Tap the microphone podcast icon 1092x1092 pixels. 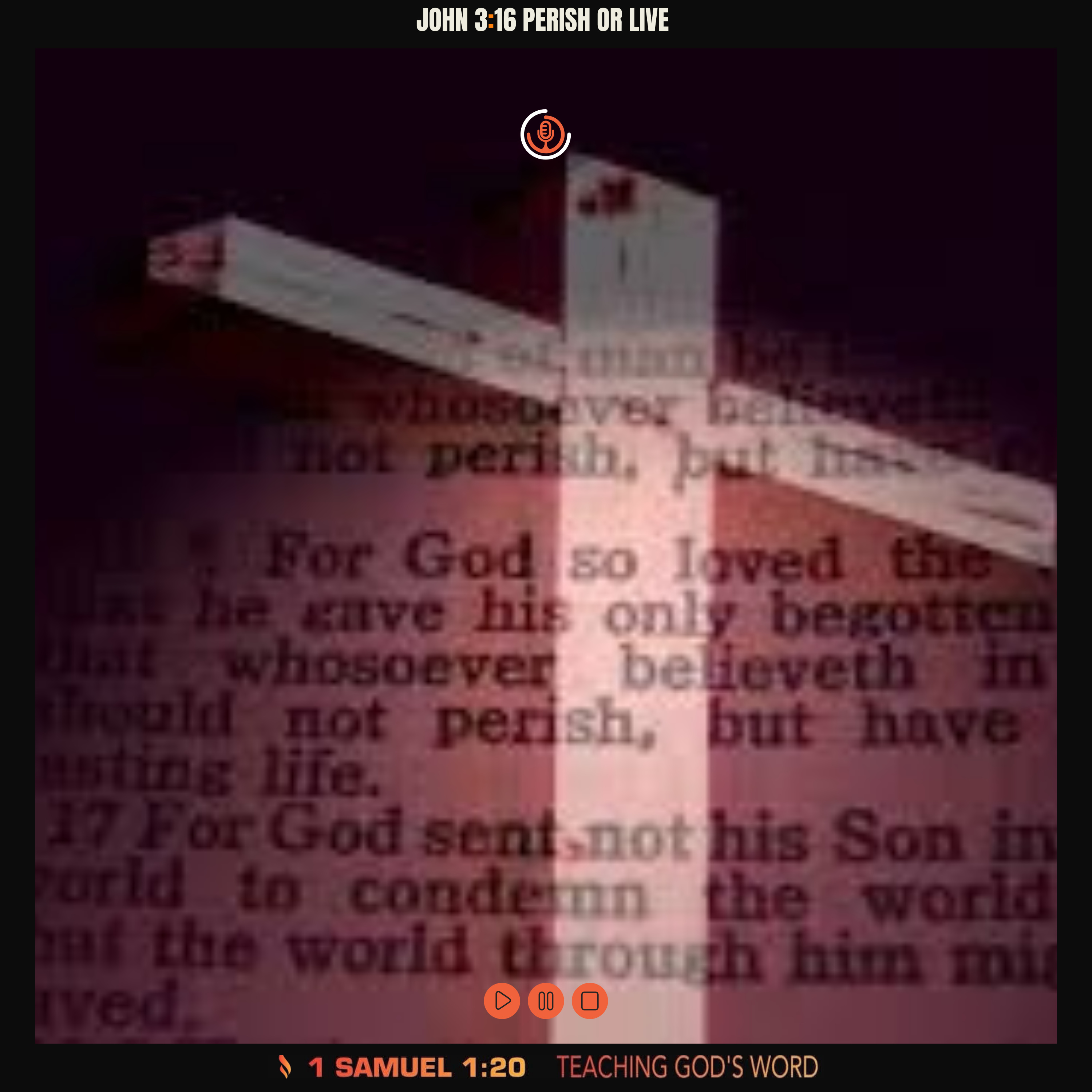pyautogui.click(x=545, y=135)
